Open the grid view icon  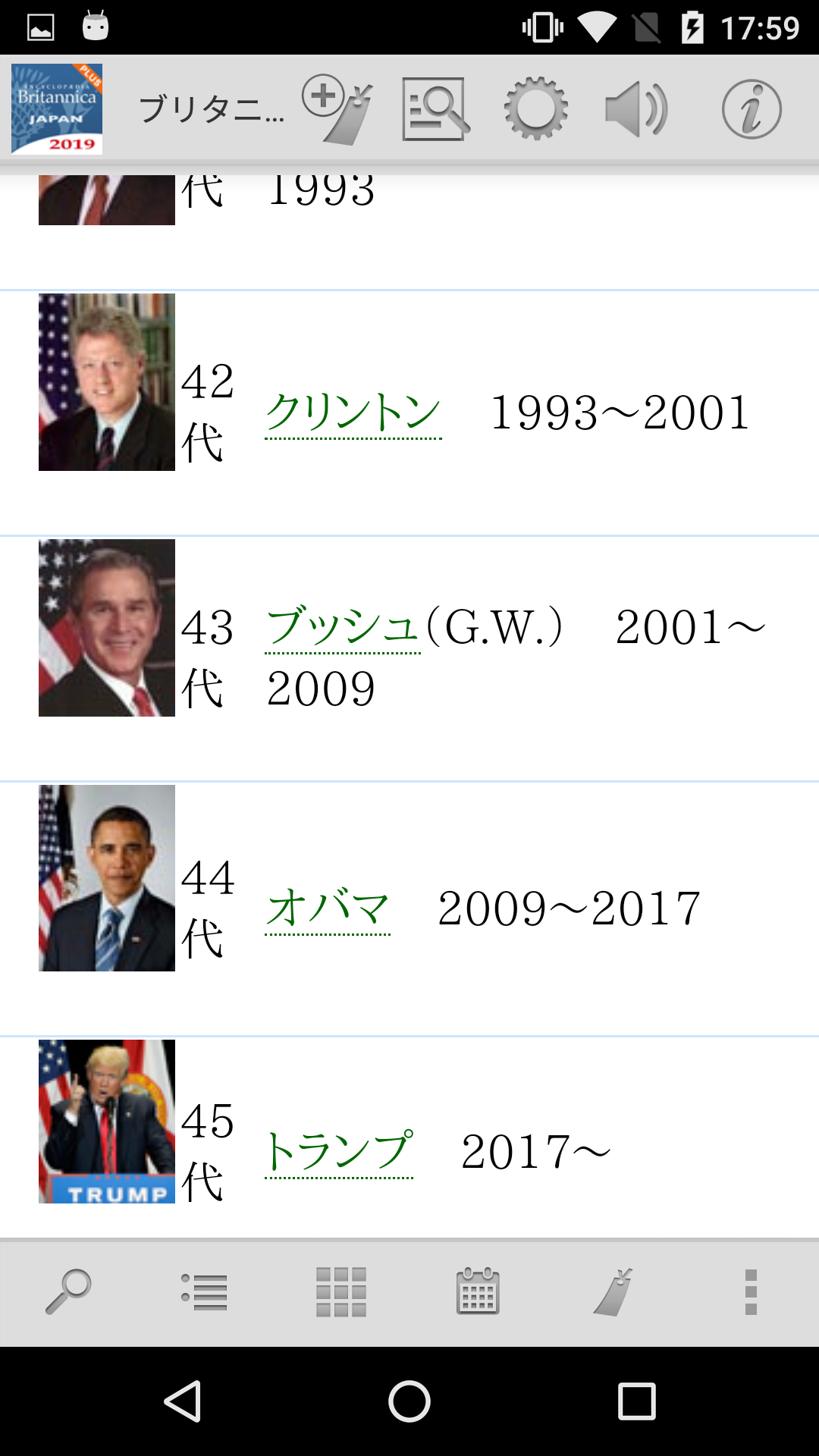click(x=341, y=1291)
